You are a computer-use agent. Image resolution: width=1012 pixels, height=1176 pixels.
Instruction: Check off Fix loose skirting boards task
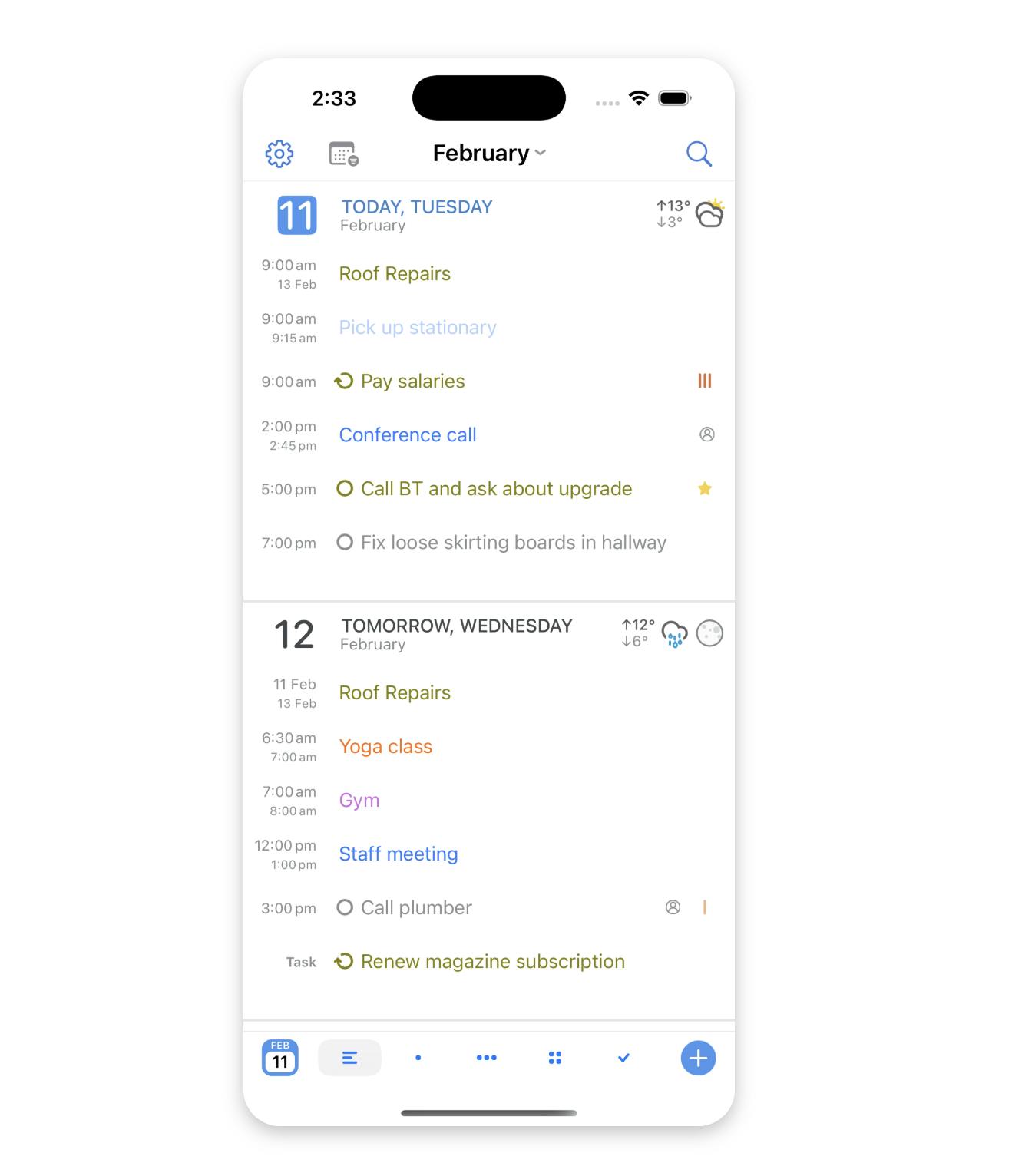pos(345,543)
